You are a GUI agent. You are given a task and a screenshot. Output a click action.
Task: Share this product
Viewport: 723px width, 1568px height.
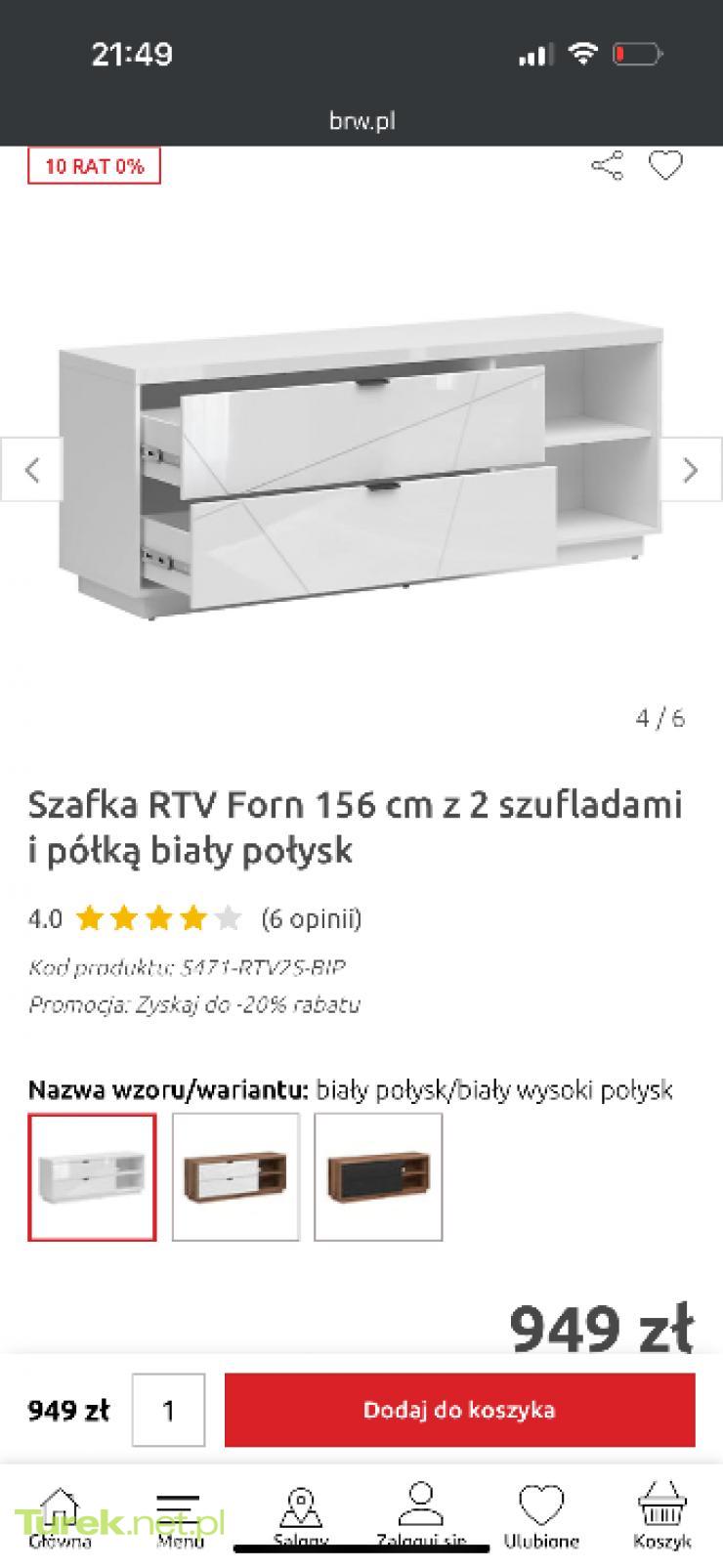click(607, 166)
